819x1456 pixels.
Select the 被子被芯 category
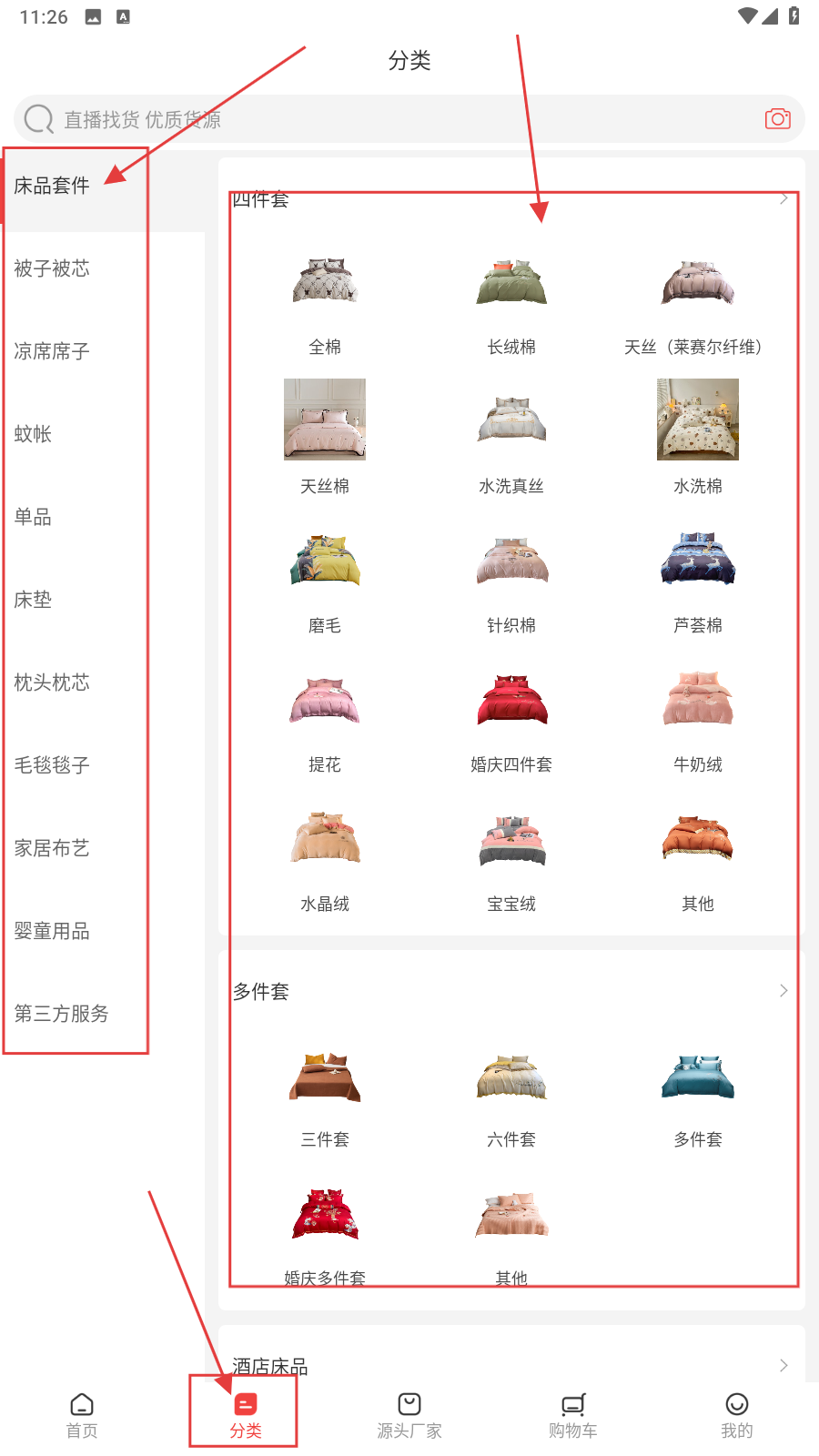coord(52,268)
